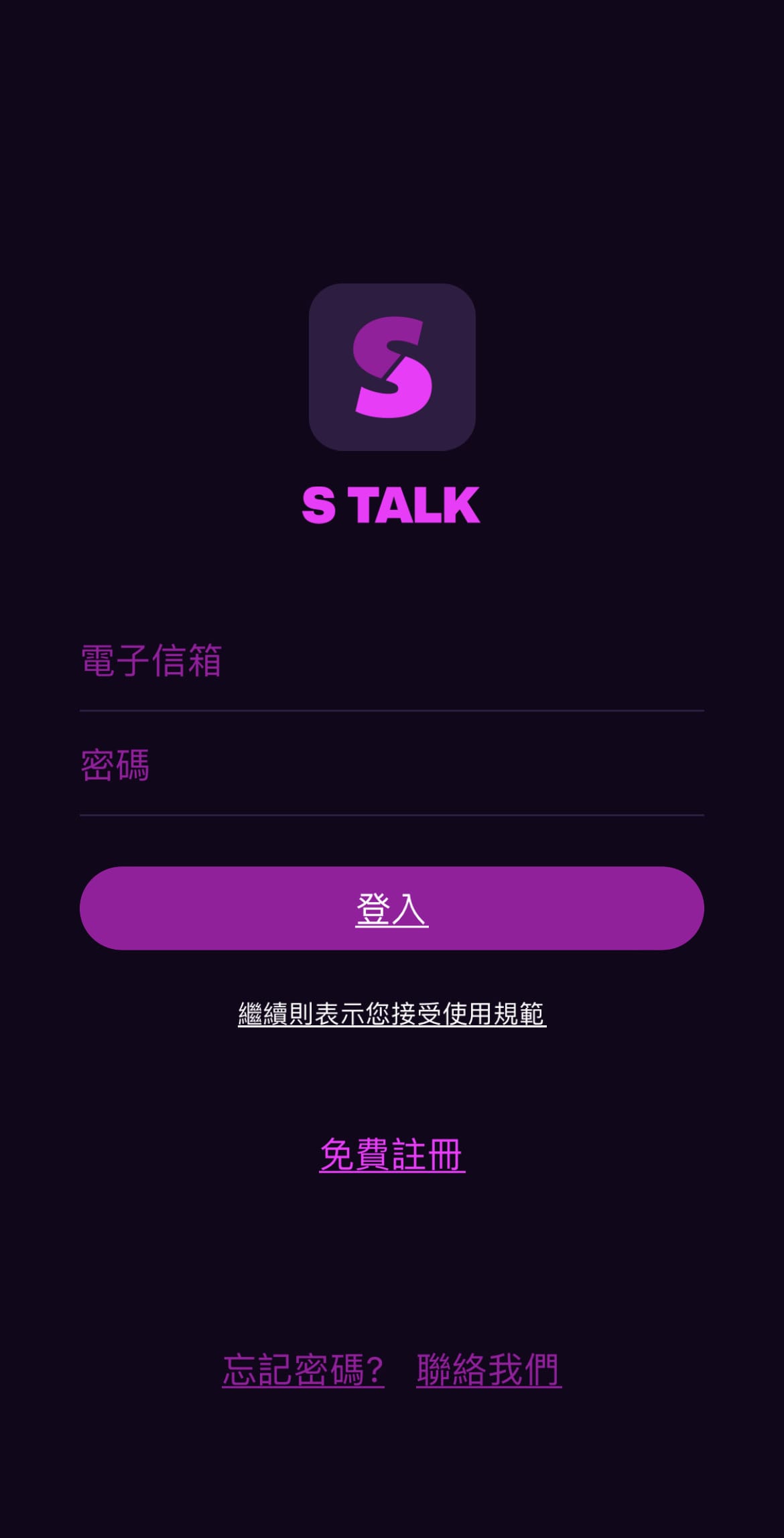Click the underlined terms acceptance notice

point(392,1013)
